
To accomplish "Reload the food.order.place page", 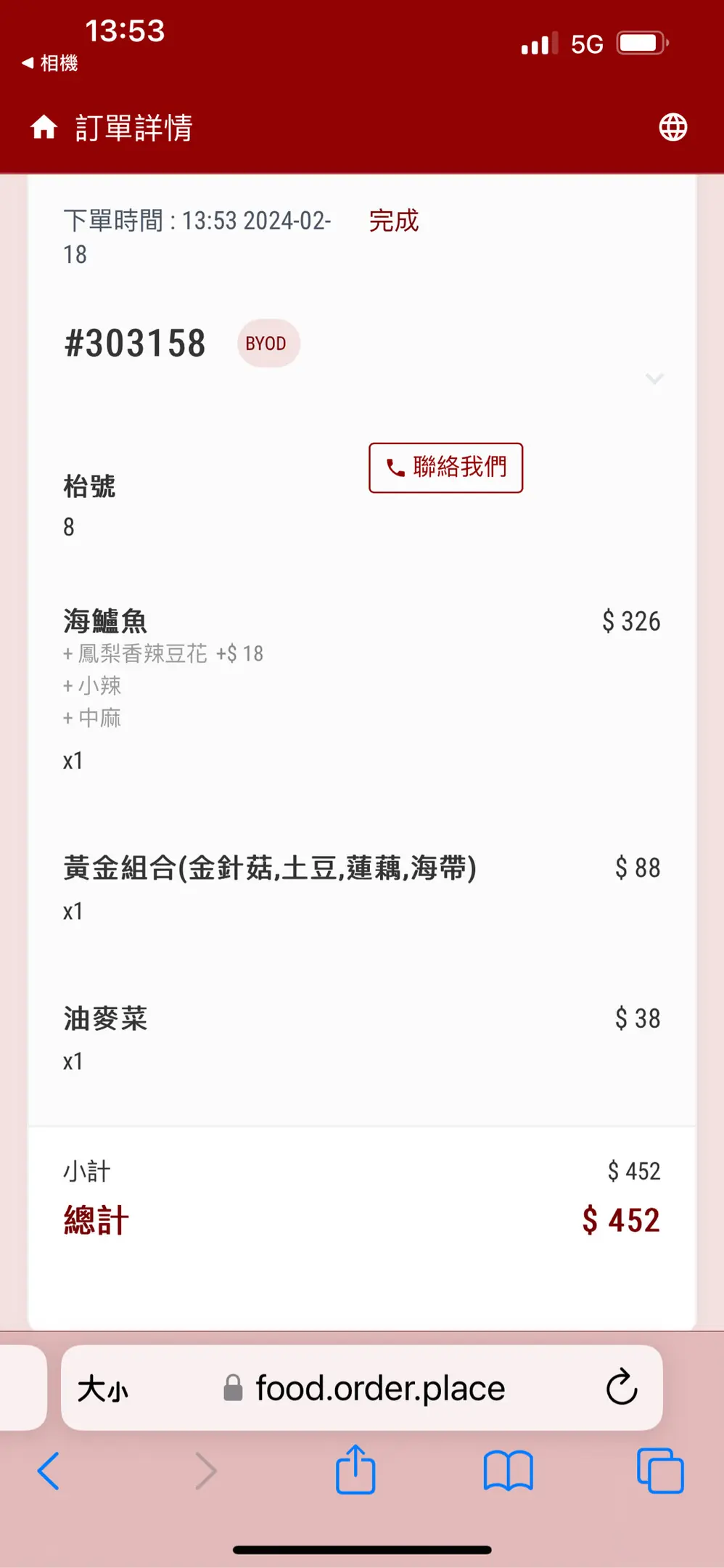I will (x=621, y=1388).
